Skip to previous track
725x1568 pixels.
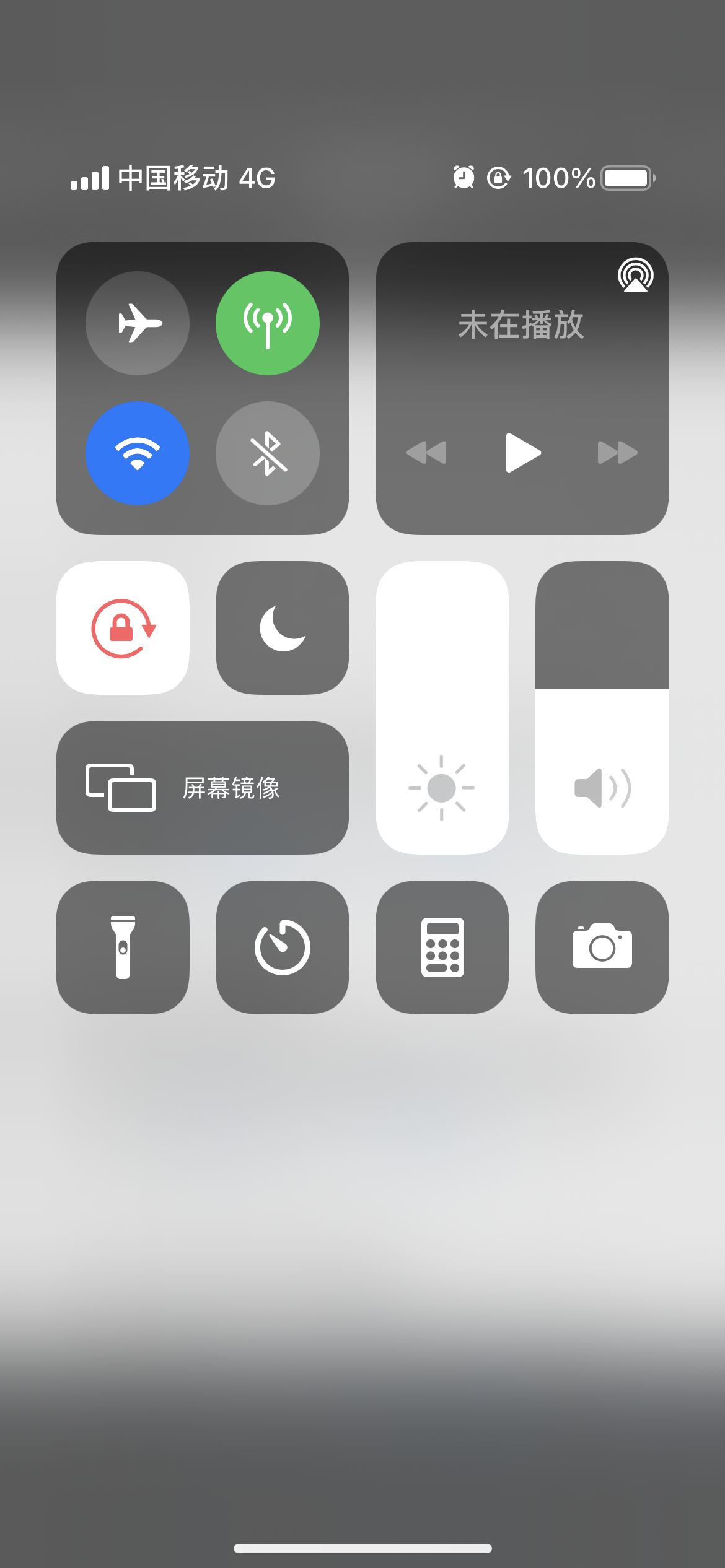[x=426, y=453]
